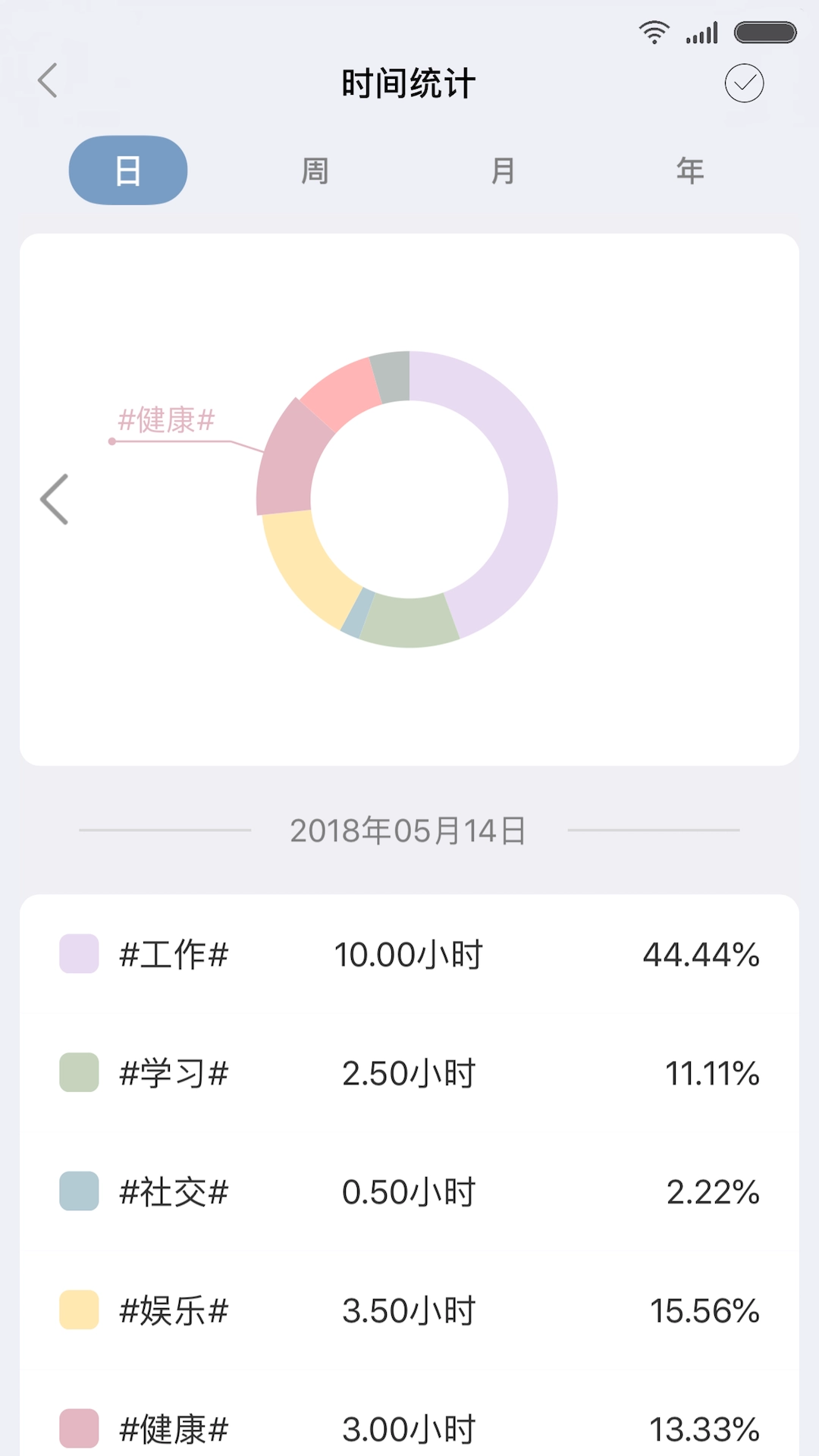This screenshot has height=1456, width=819.
Task: Open the #社交# row
Action: (409, 1191)
